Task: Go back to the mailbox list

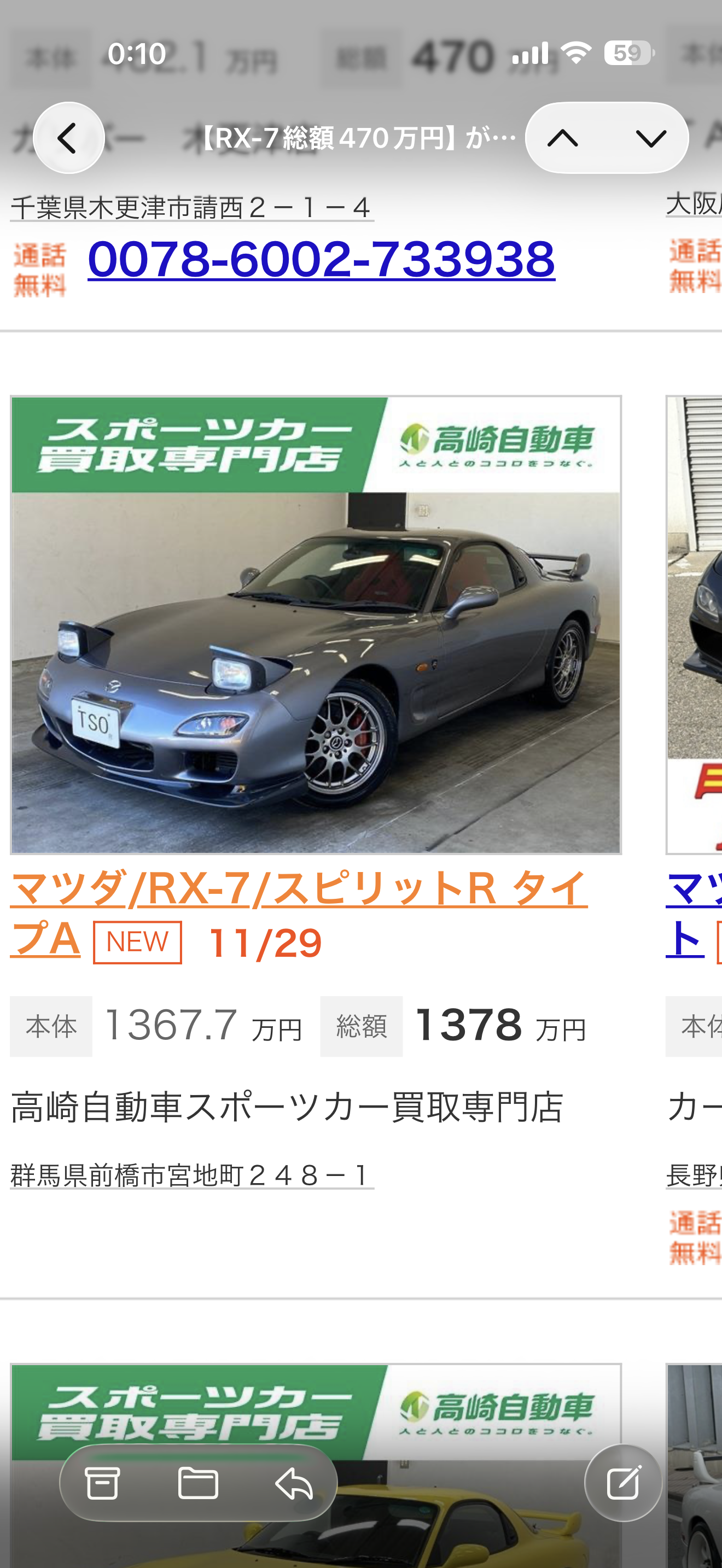Action: pyautogui.click(x=68, y=138)
